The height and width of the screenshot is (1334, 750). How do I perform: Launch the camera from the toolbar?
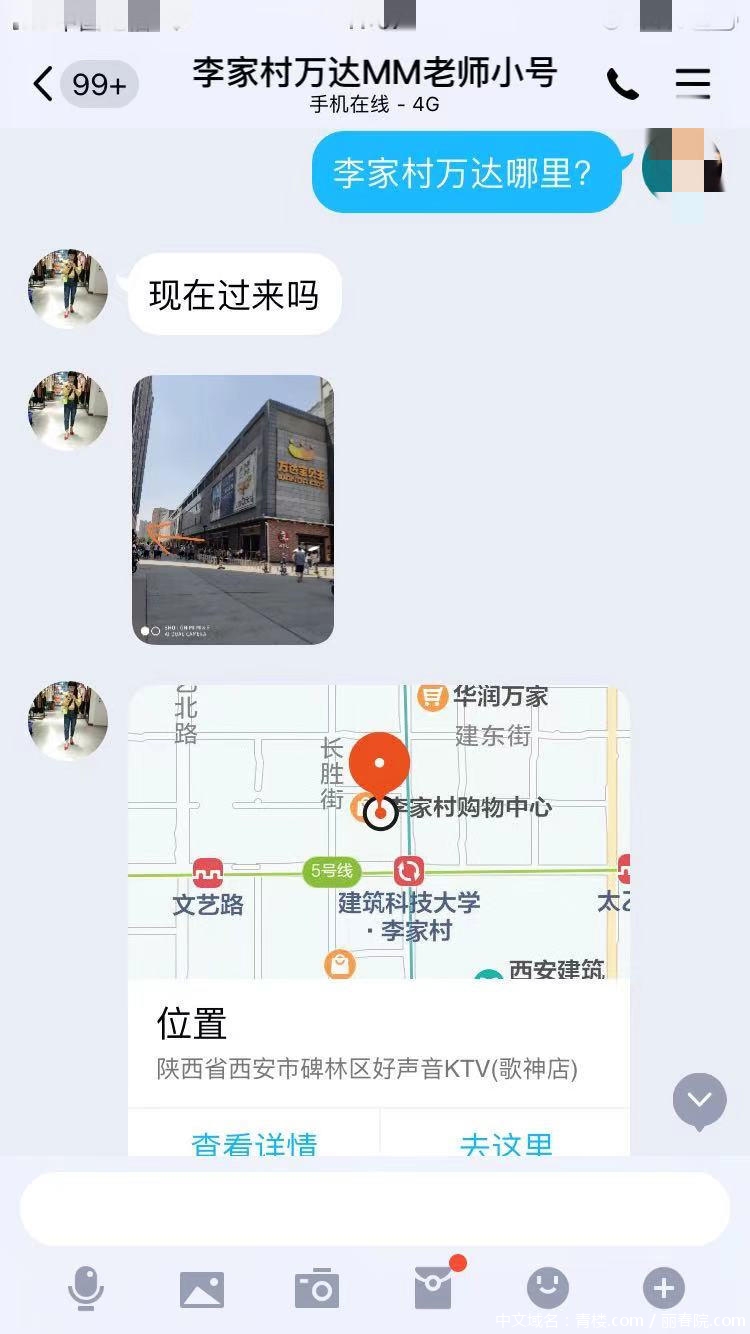tap(317, 1288)
